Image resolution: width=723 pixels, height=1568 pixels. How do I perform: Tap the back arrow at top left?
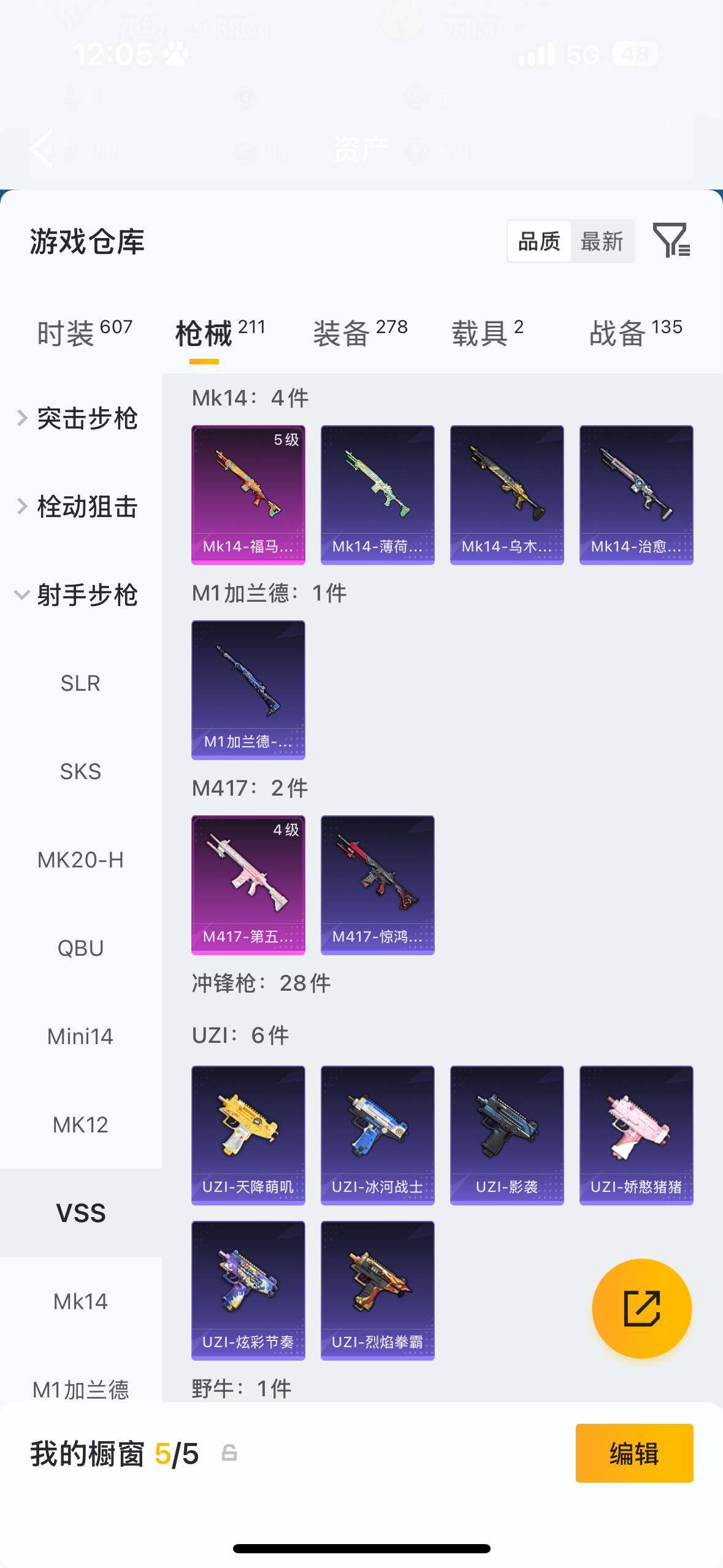point(40,149)
